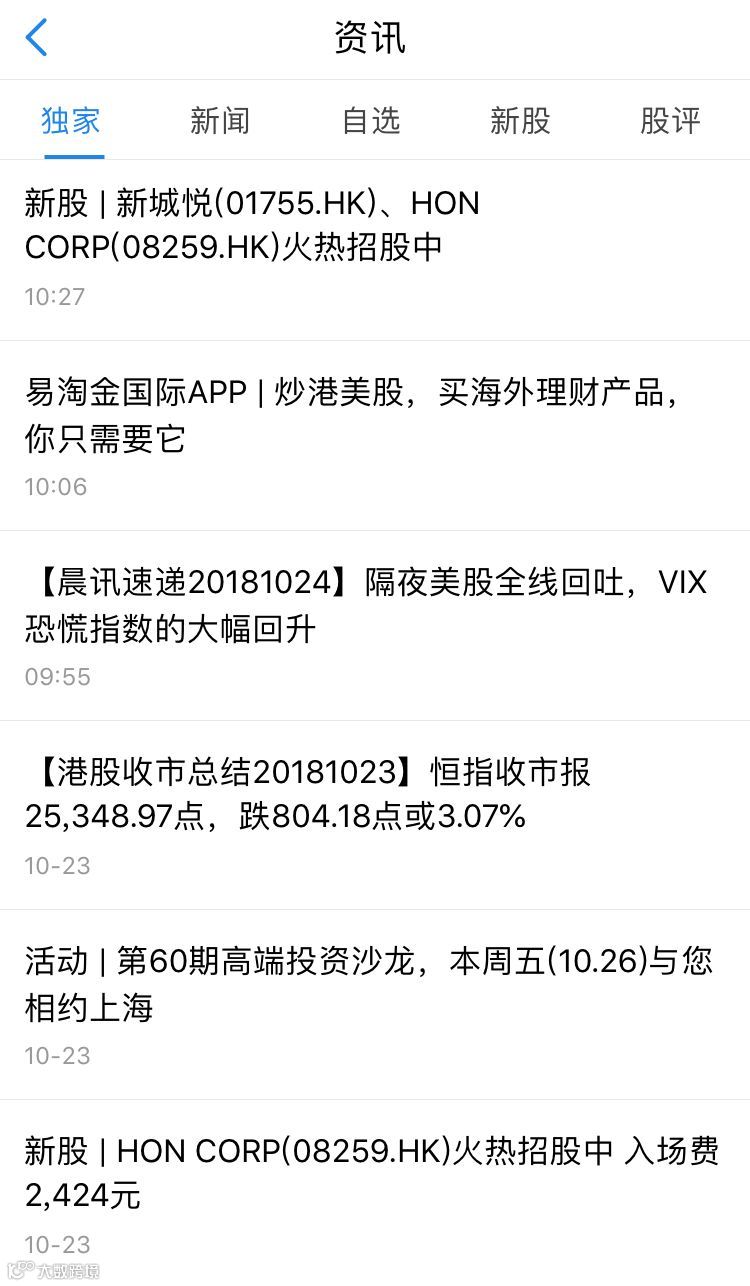Image resolution: width=750 pixels, height=1286 pixels.
Task: Open the 新股 tab
Action: click(x=520, y=121)
